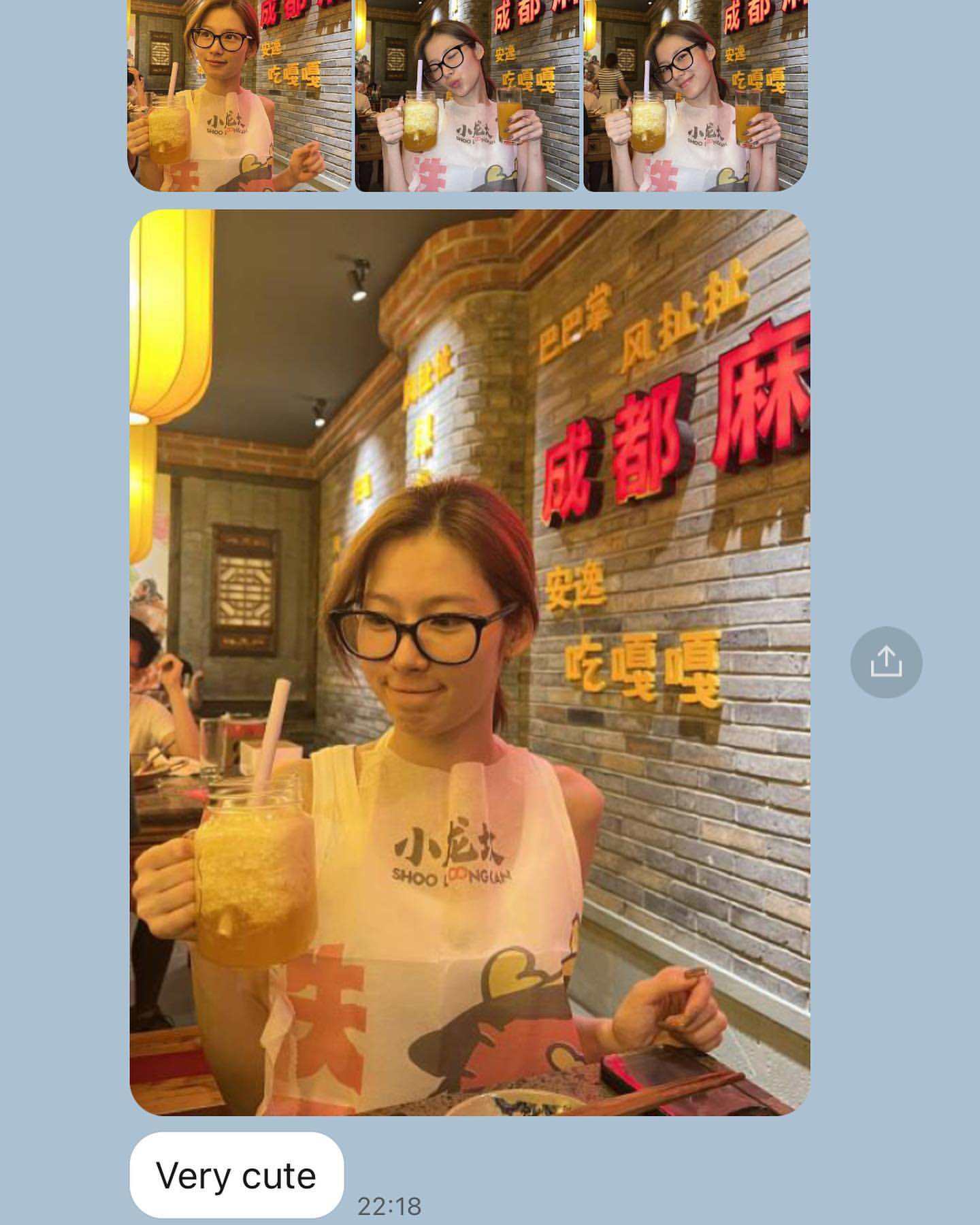The width and height of the screenshot is (980, 1225).
Task: Open the first photo in the top row
Action: 240,95
